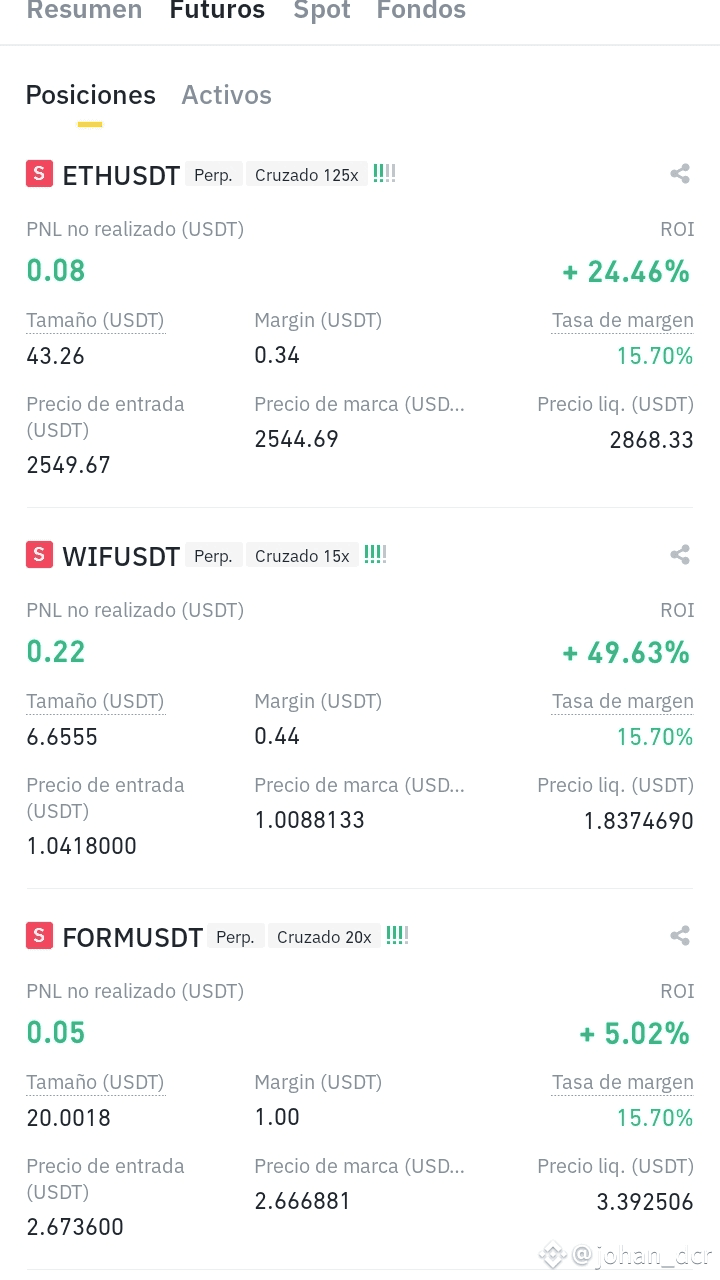This screenshot has height=1280, width=720.
Task: Tap Tamaño (USDT) label under ETHUSDT
Action: (x=95, y=321)
